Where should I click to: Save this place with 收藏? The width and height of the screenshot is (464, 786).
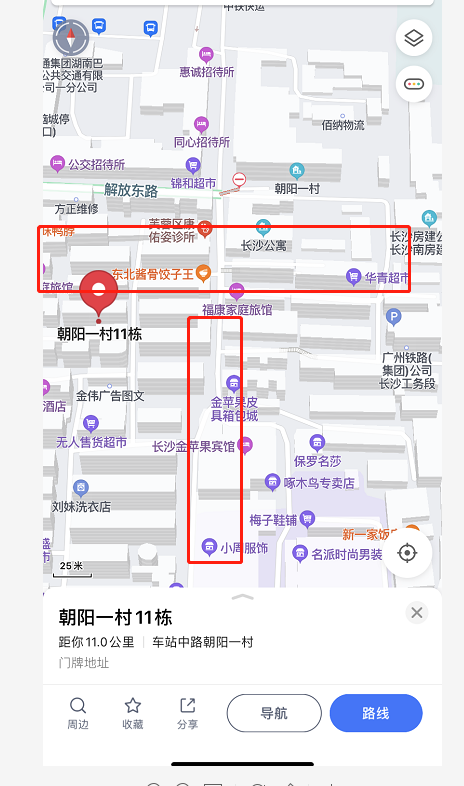pyautogui.click(x=133, y=713)
